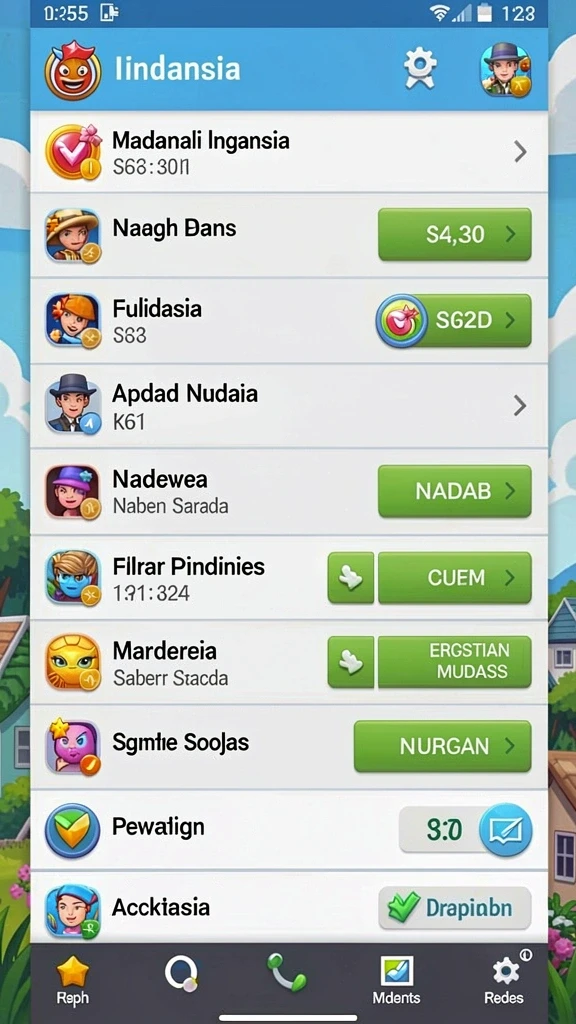Open the settings gear in the header
The height and width of the screenshot is (1024, 576).
pos(419,69)
